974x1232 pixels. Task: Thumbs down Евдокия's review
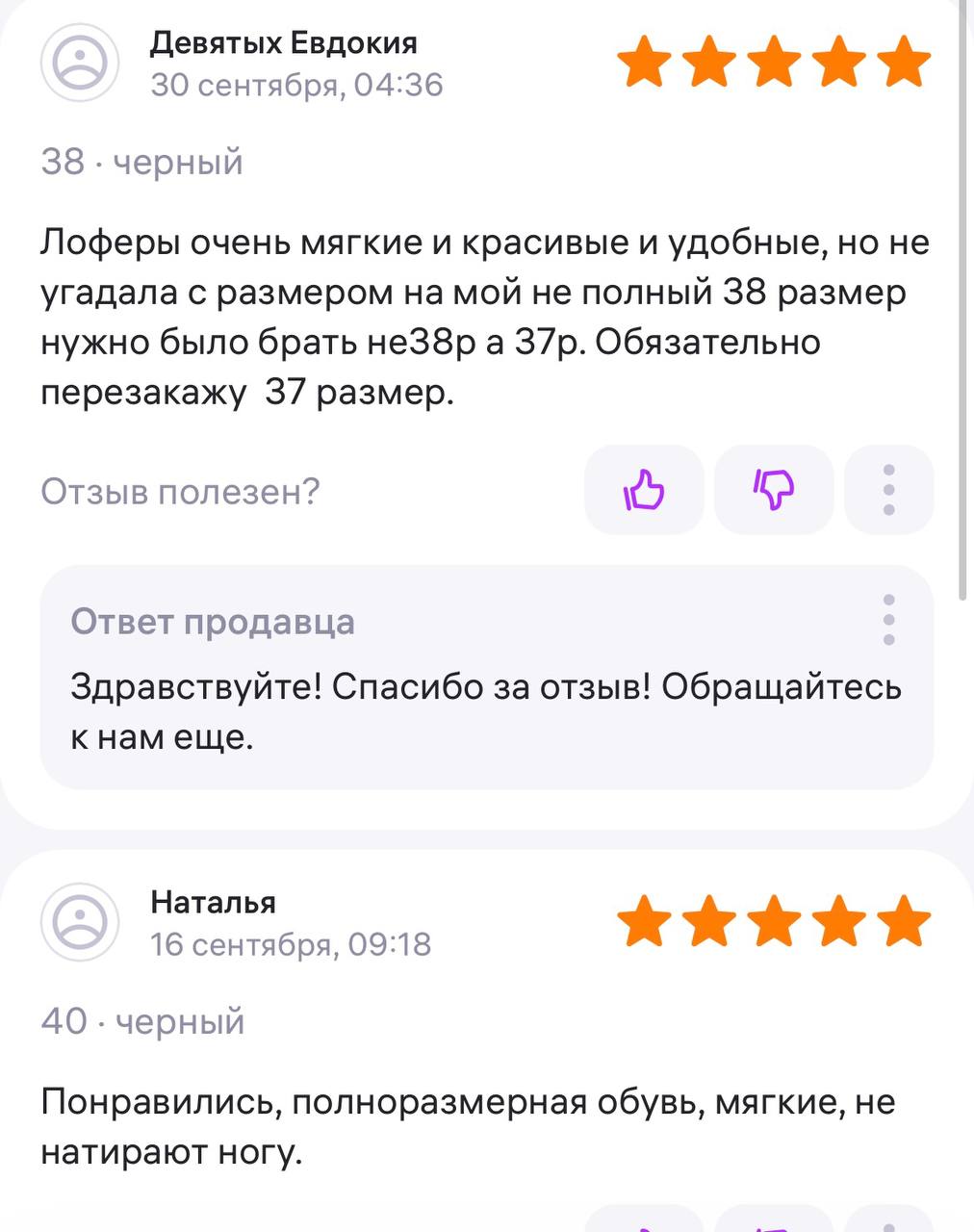coord(774,490)
